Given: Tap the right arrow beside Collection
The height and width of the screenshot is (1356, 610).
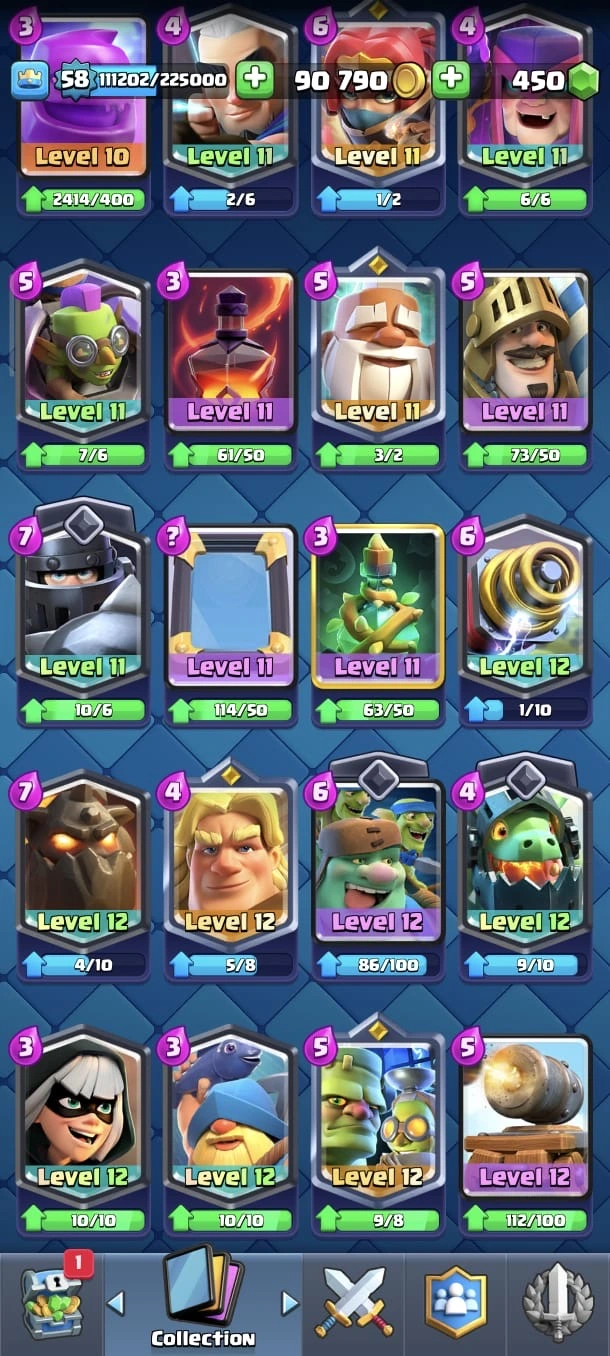Looking at the screenshot, I should click(x=290, y=1302).
